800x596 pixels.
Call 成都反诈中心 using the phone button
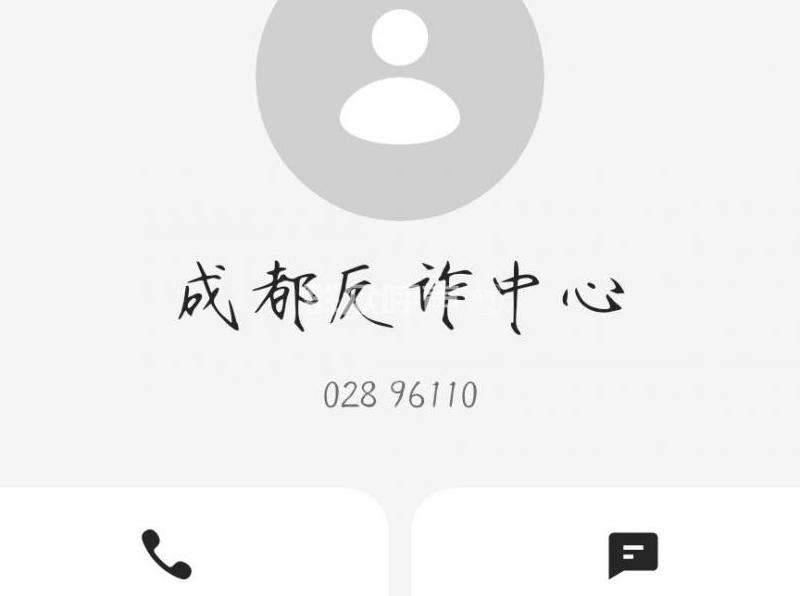(x=166, y=553)
